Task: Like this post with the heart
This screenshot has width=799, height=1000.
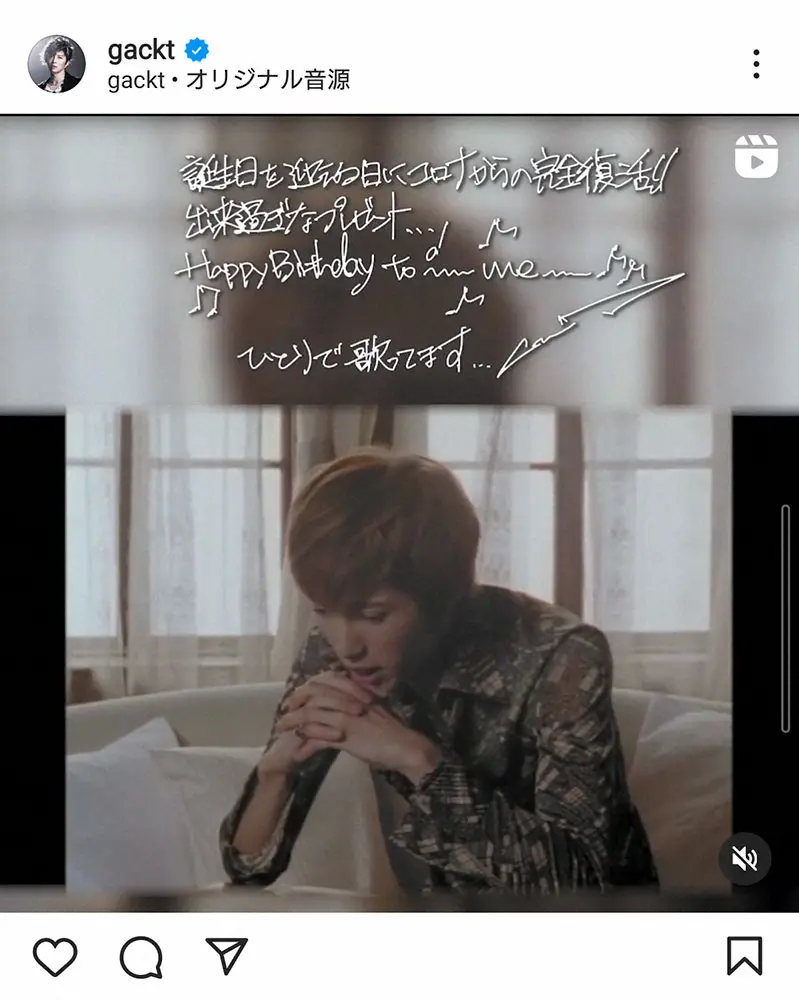Action: [x=55, y=957]
